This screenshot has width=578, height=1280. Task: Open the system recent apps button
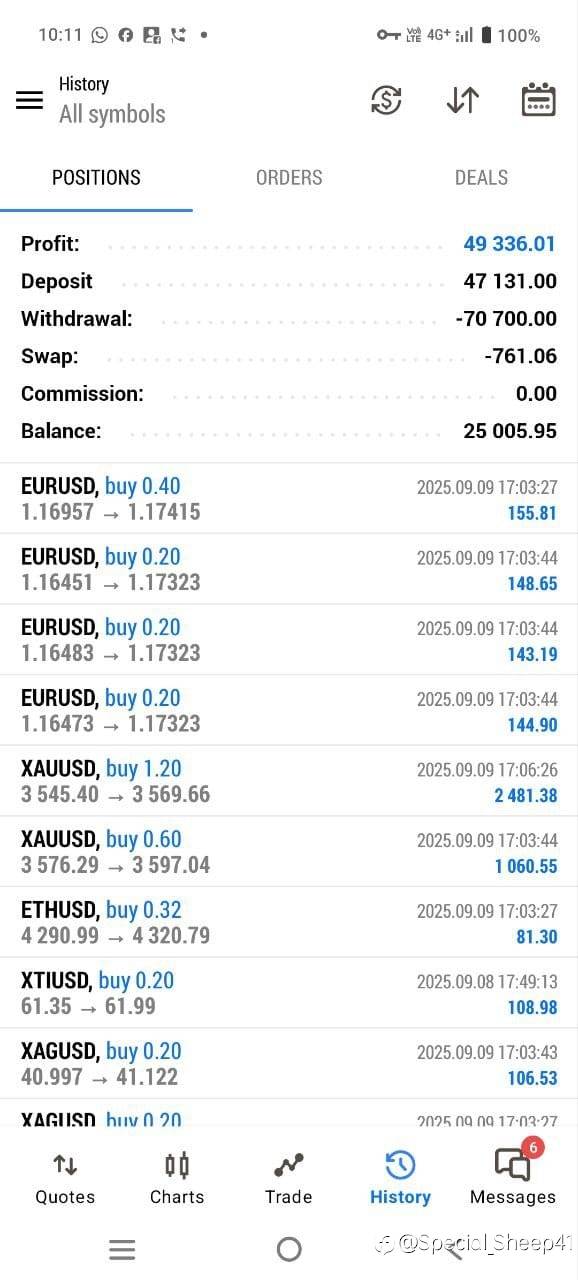click(x=122, y=1249)
